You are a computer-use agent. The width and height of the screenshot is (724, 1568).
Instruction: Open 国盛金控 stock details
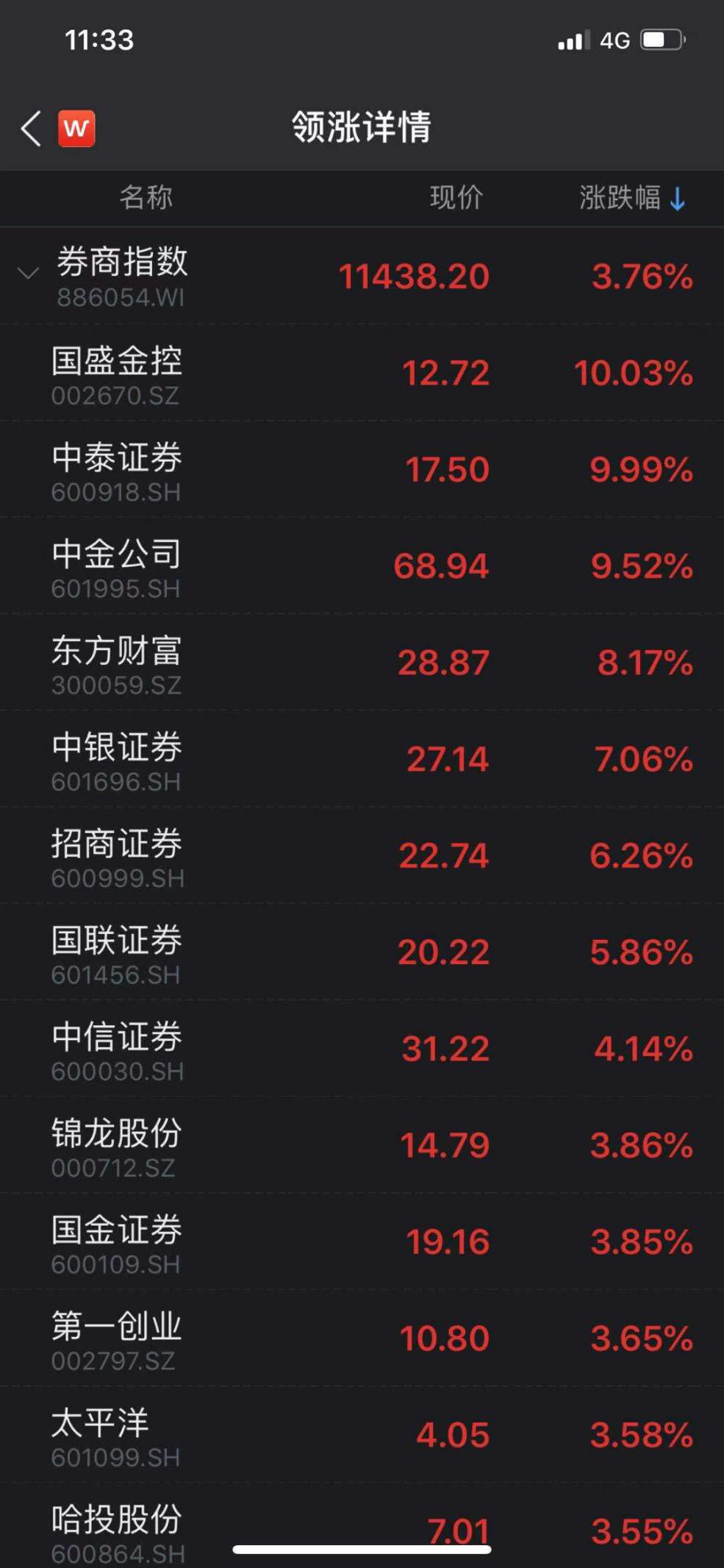pos(118,373)
